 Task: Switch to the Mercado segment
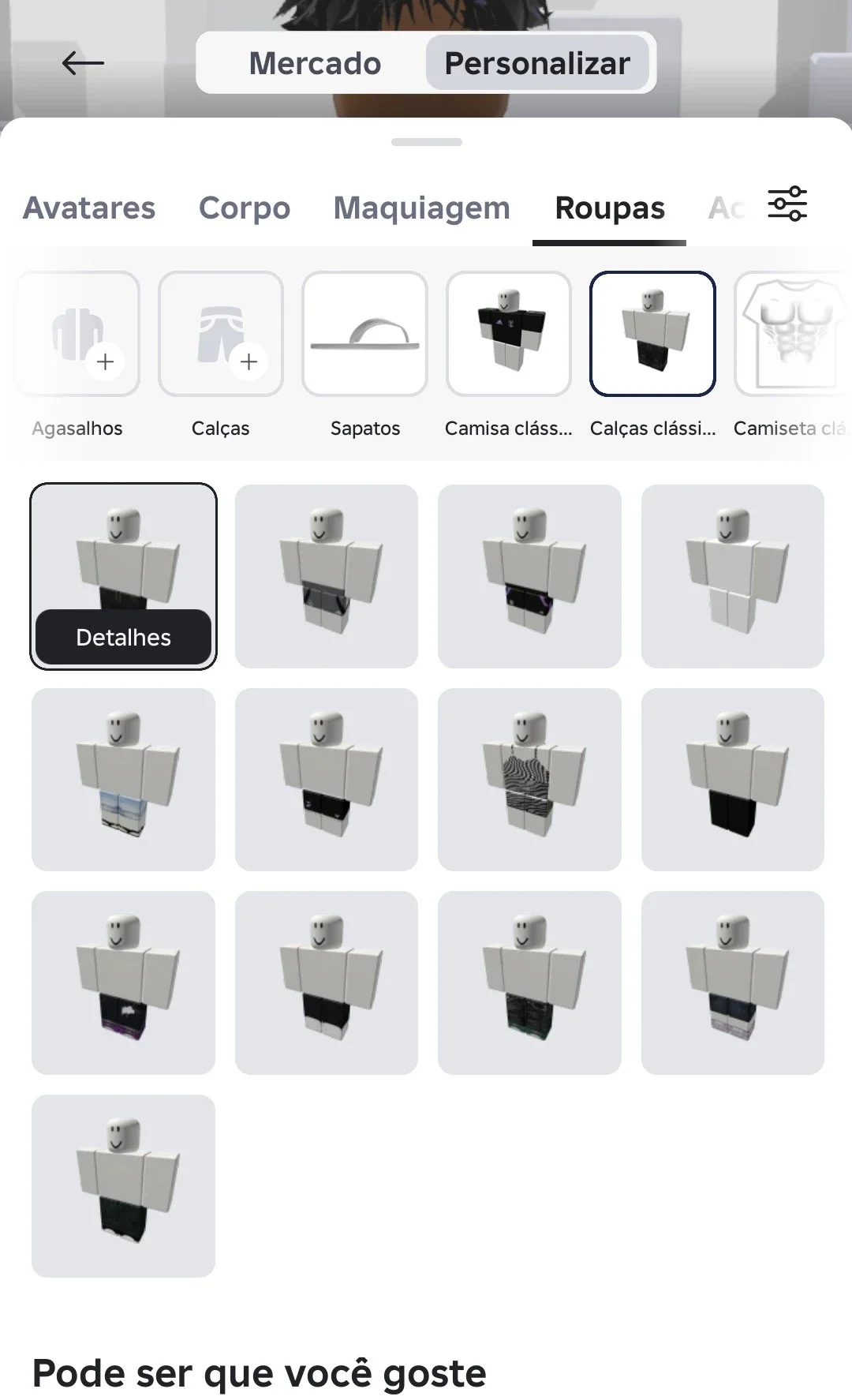[x=315, y=63]
